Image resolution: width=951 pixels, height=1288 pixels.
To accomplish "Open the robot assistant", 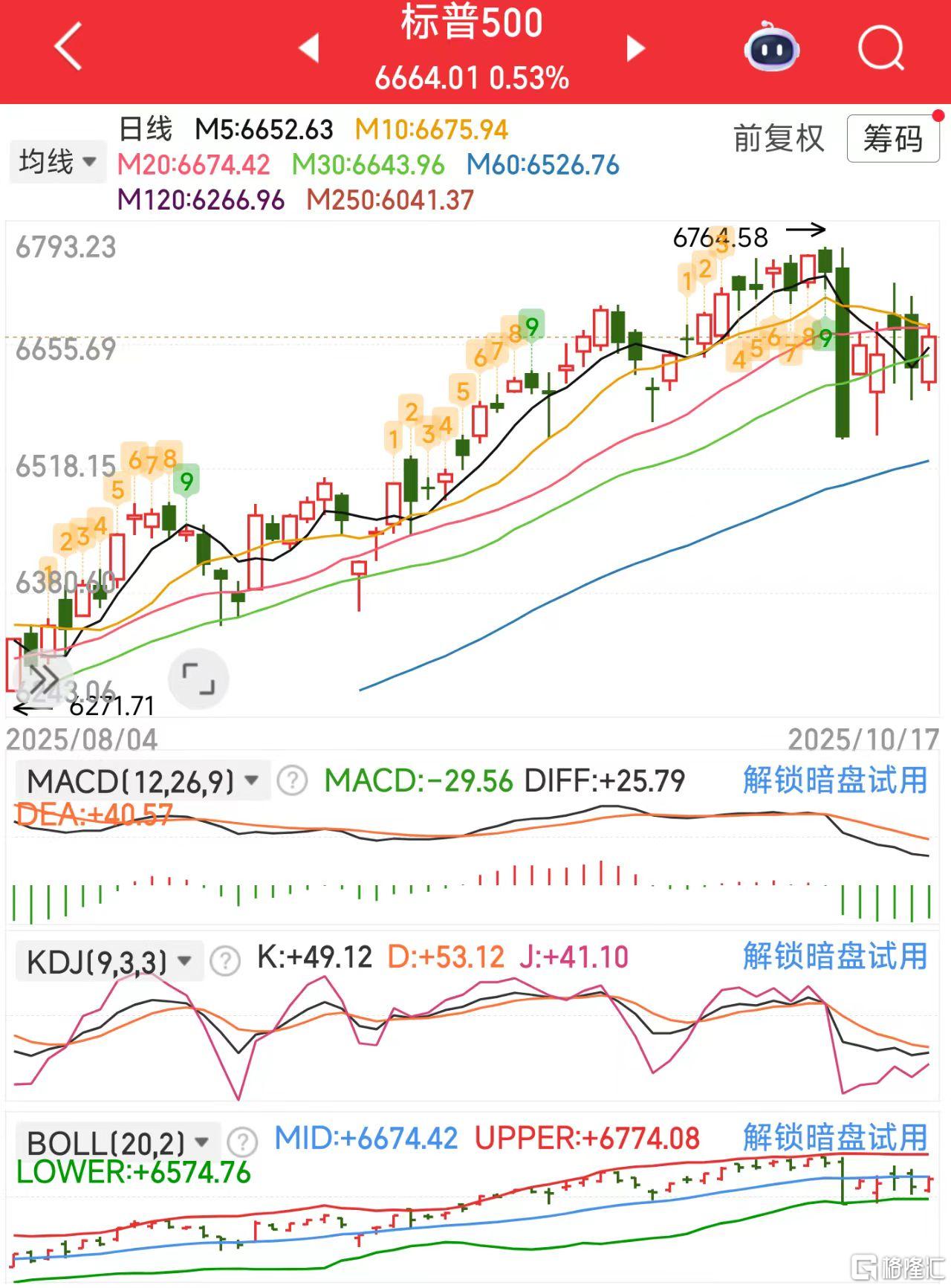I will 771,47.
